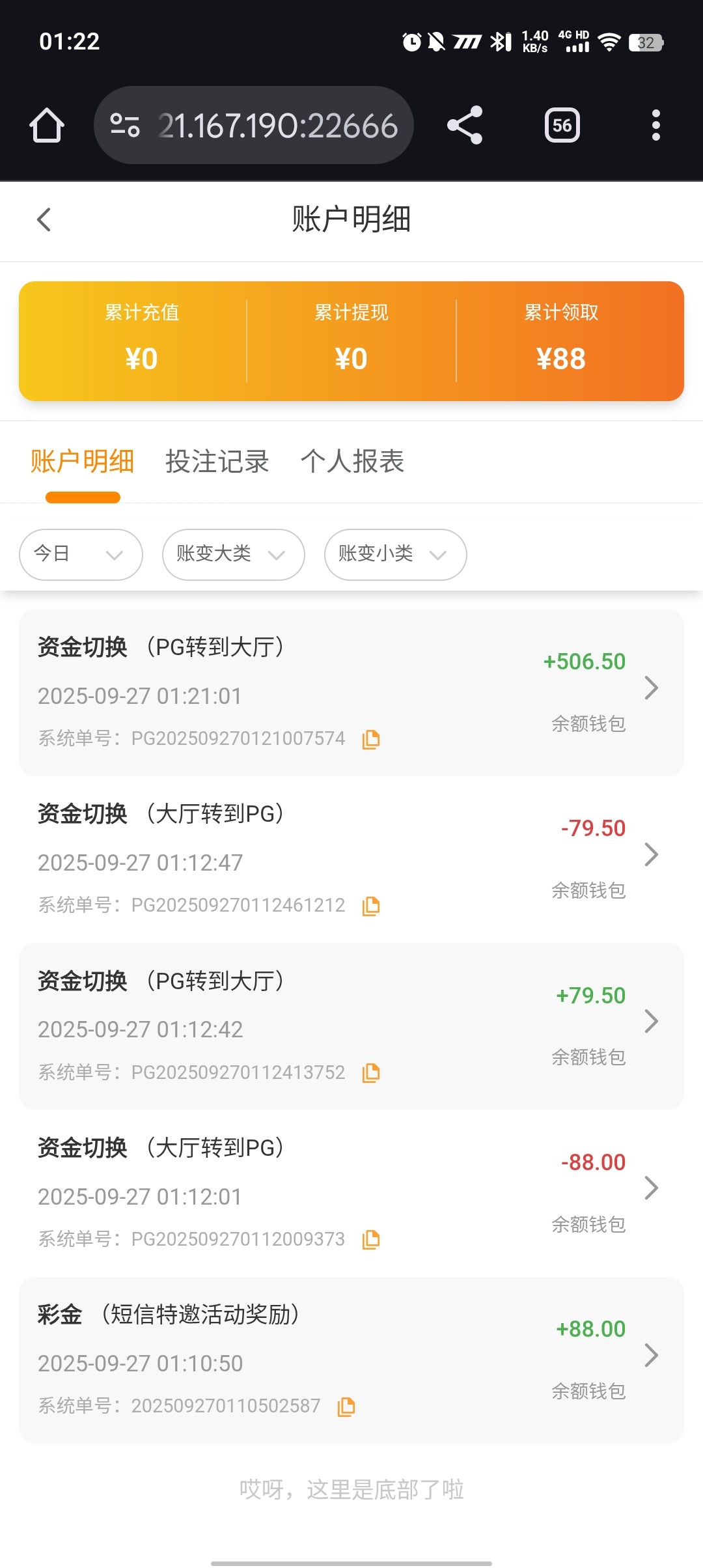Share this page

coord(465,125)
